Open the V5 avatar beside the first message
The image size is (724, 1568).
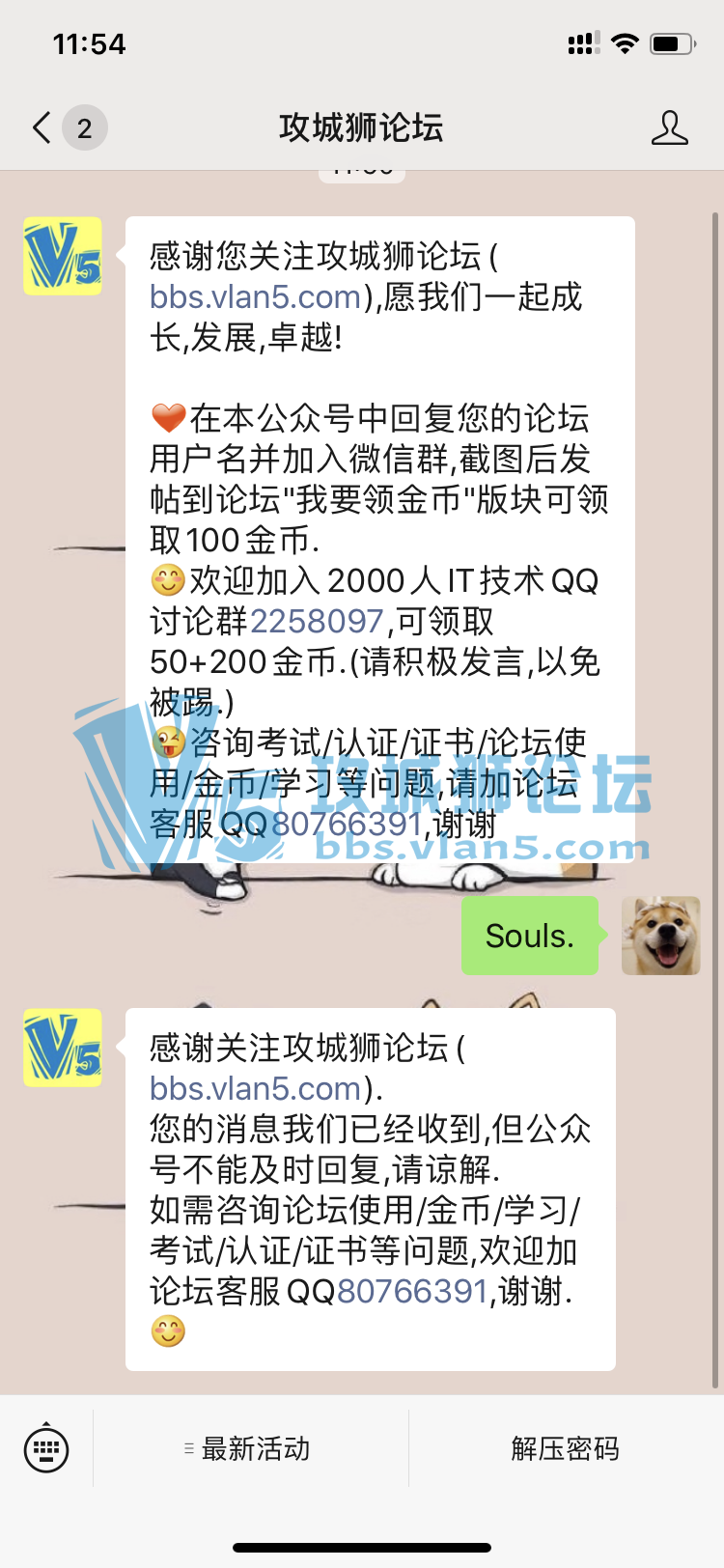(x=63, y=256)
